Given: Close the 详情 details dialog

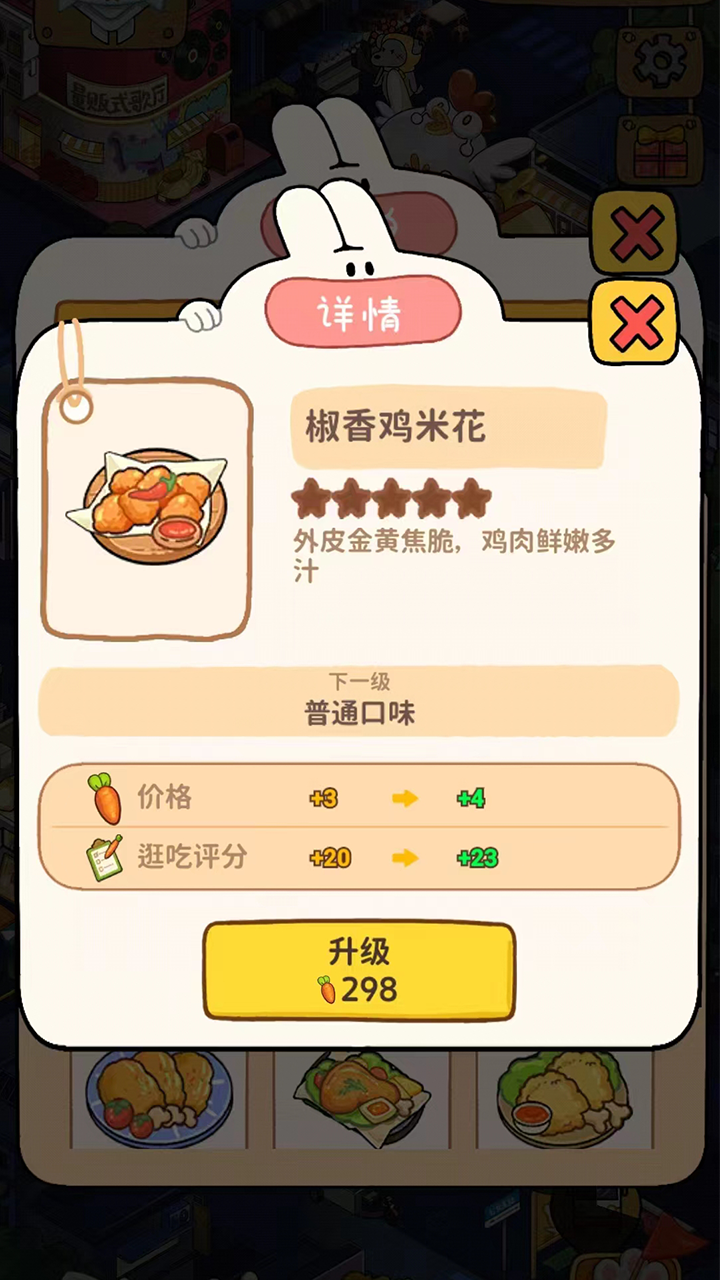Looking at the screenshot, I should coord(635,322).
